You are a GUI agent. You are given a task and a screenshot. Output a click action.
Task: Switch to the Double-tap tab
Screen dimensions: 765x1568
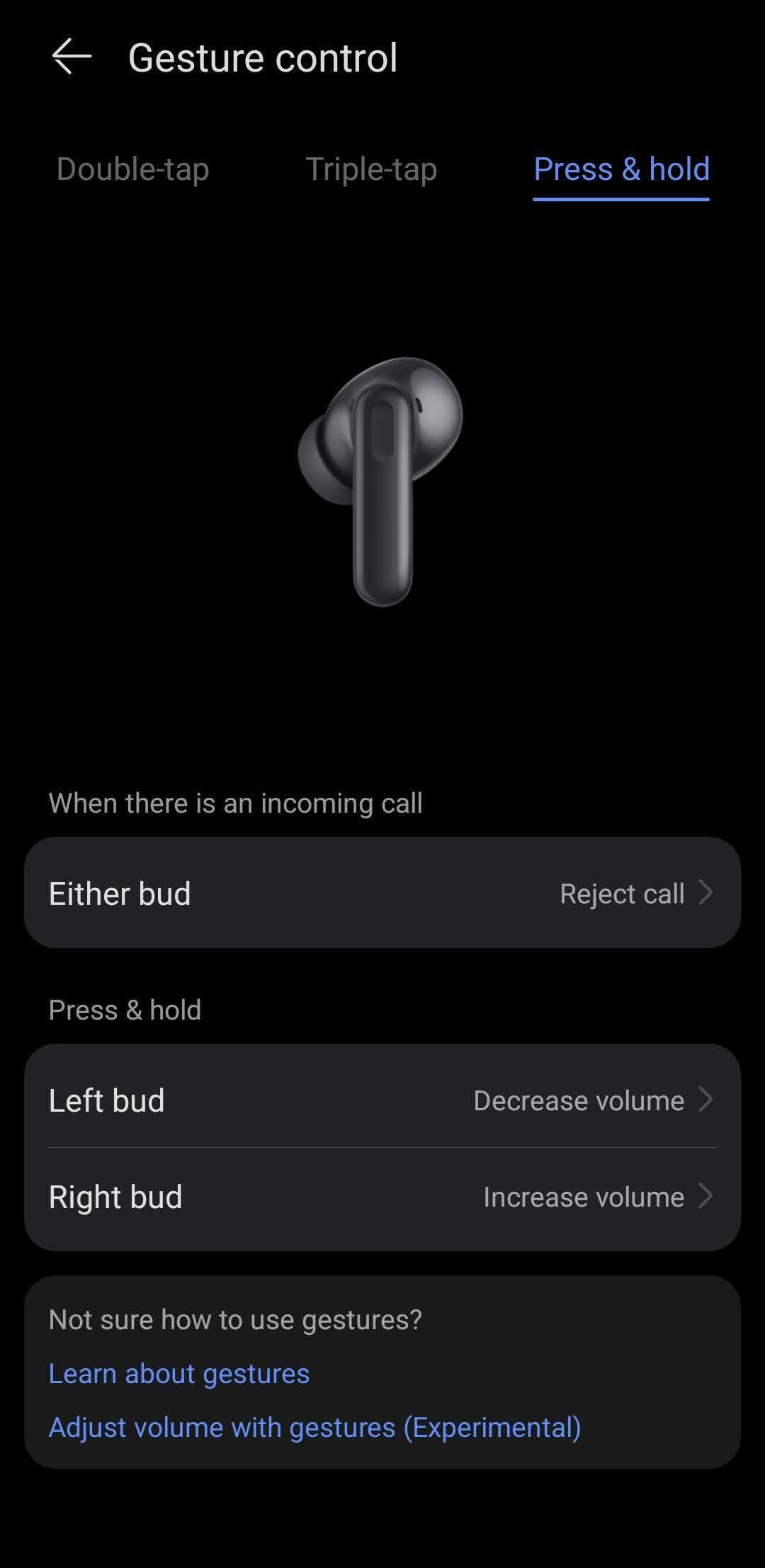coord(132,169)
